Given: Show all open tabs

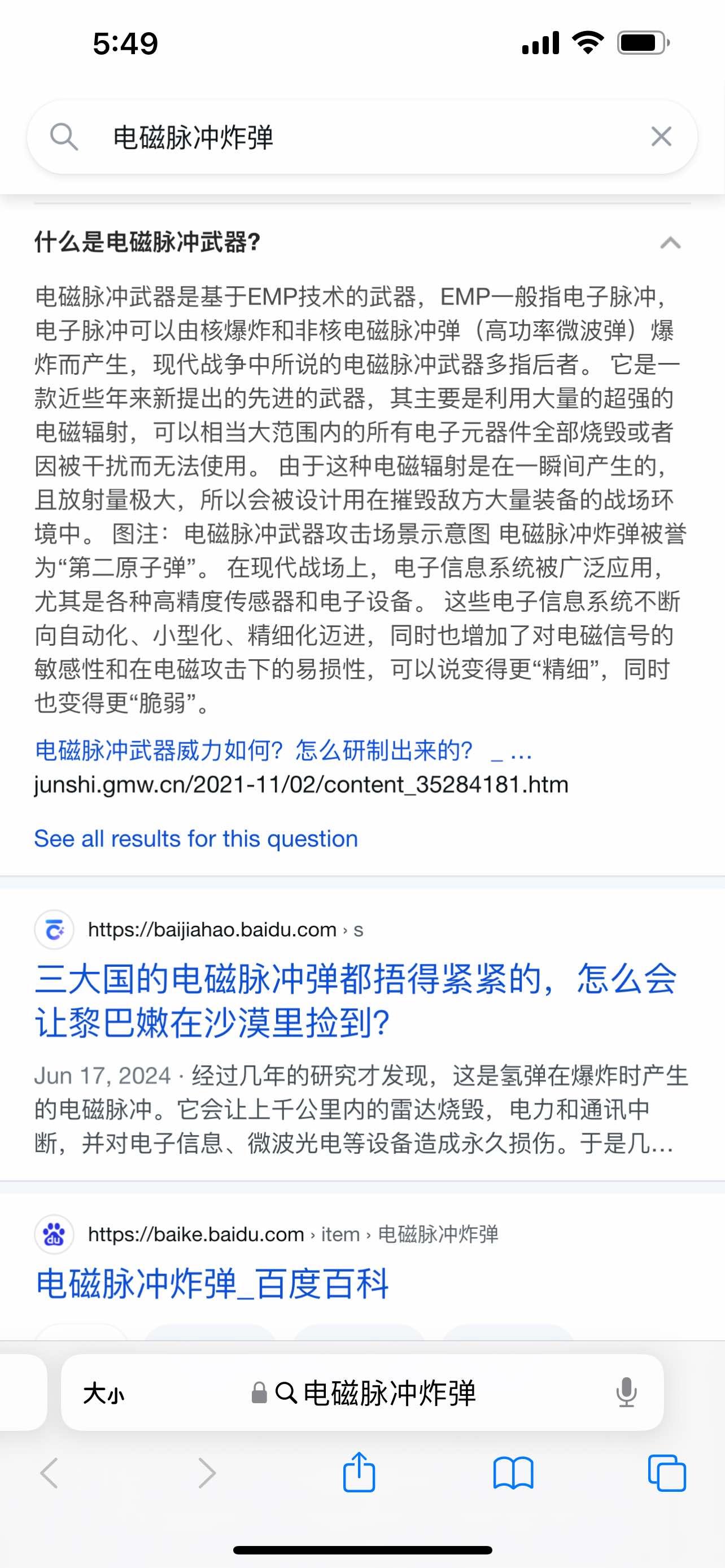Looking at the screenshot, I should pos(667,1474).
